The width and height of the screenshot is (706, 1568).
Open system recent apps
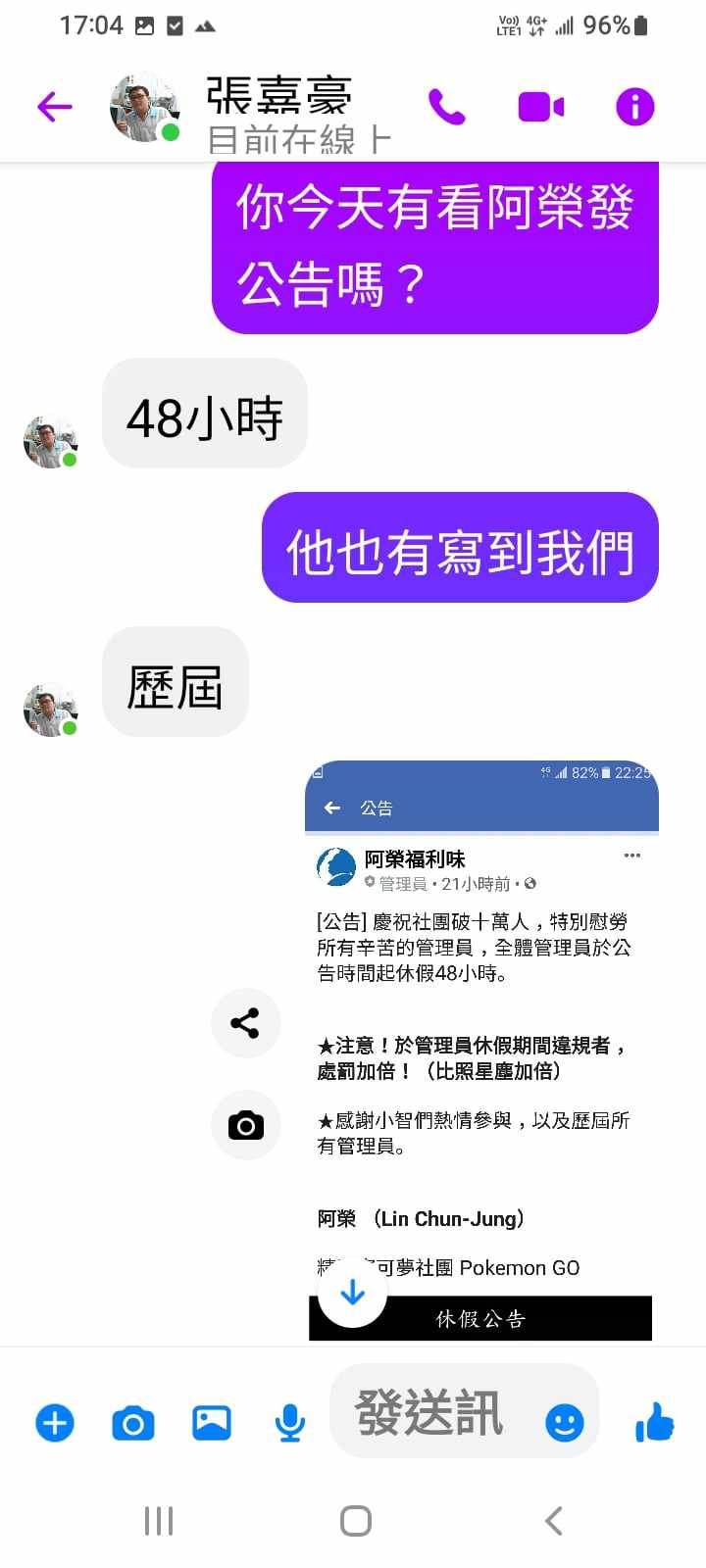[x=159, y=1521]
